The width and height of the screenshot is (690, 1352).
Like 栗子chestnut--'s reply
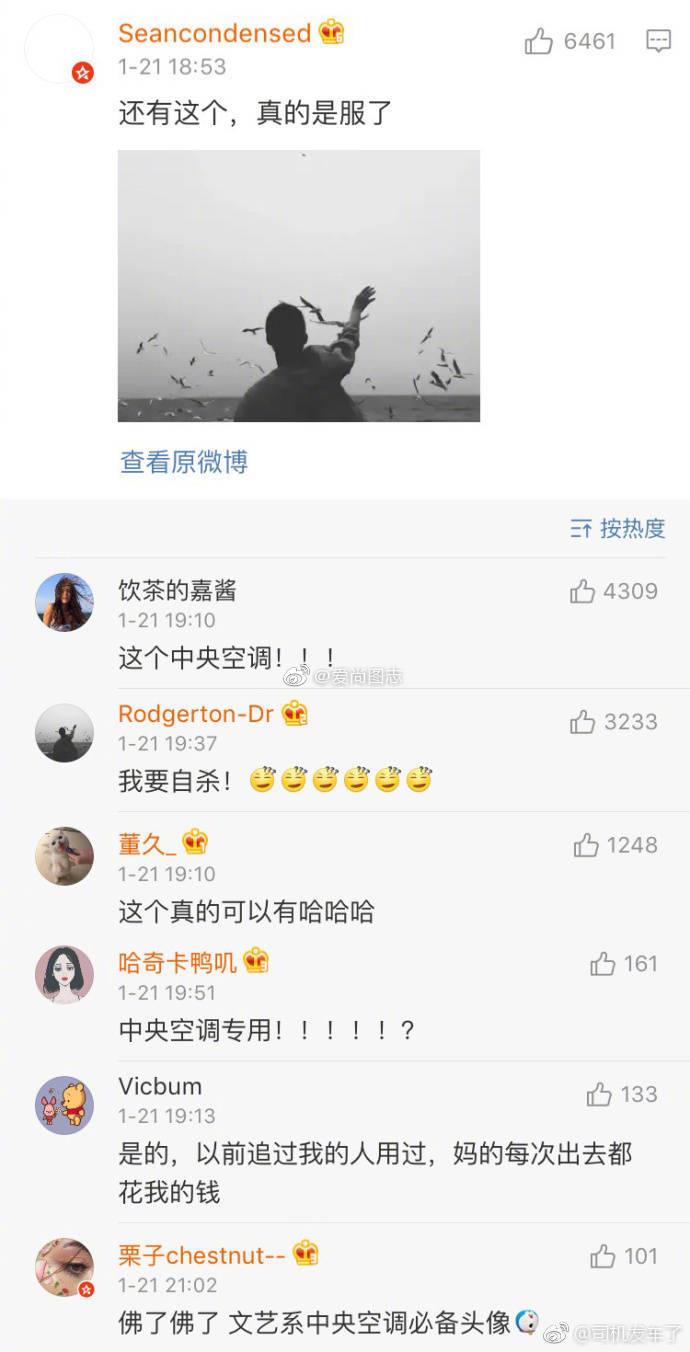click(602, 1256)
